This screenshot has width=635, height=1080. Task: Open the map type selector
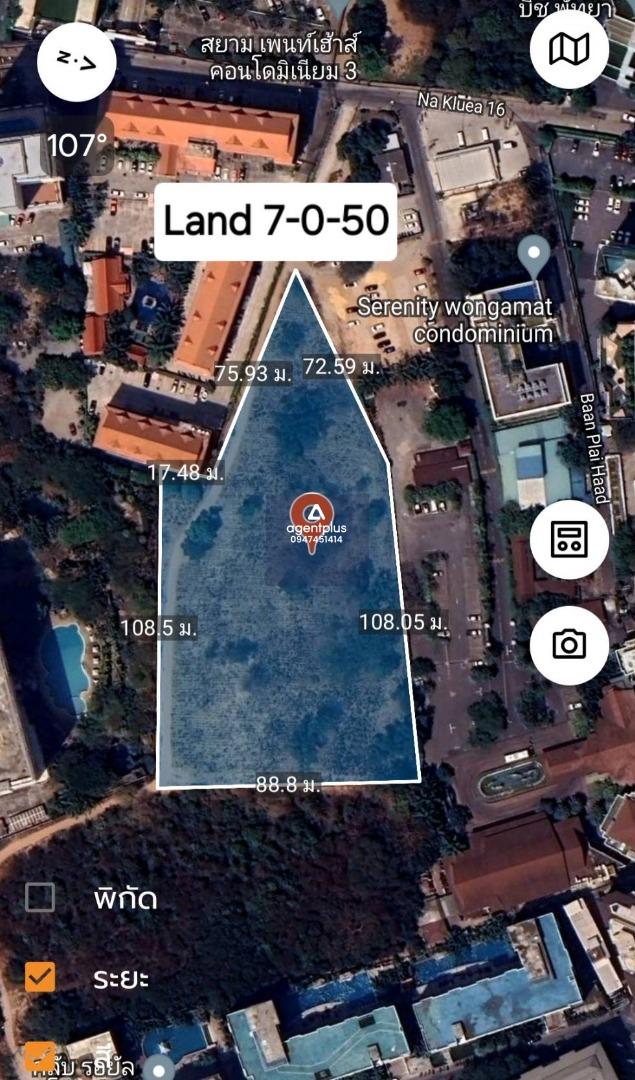569,50
